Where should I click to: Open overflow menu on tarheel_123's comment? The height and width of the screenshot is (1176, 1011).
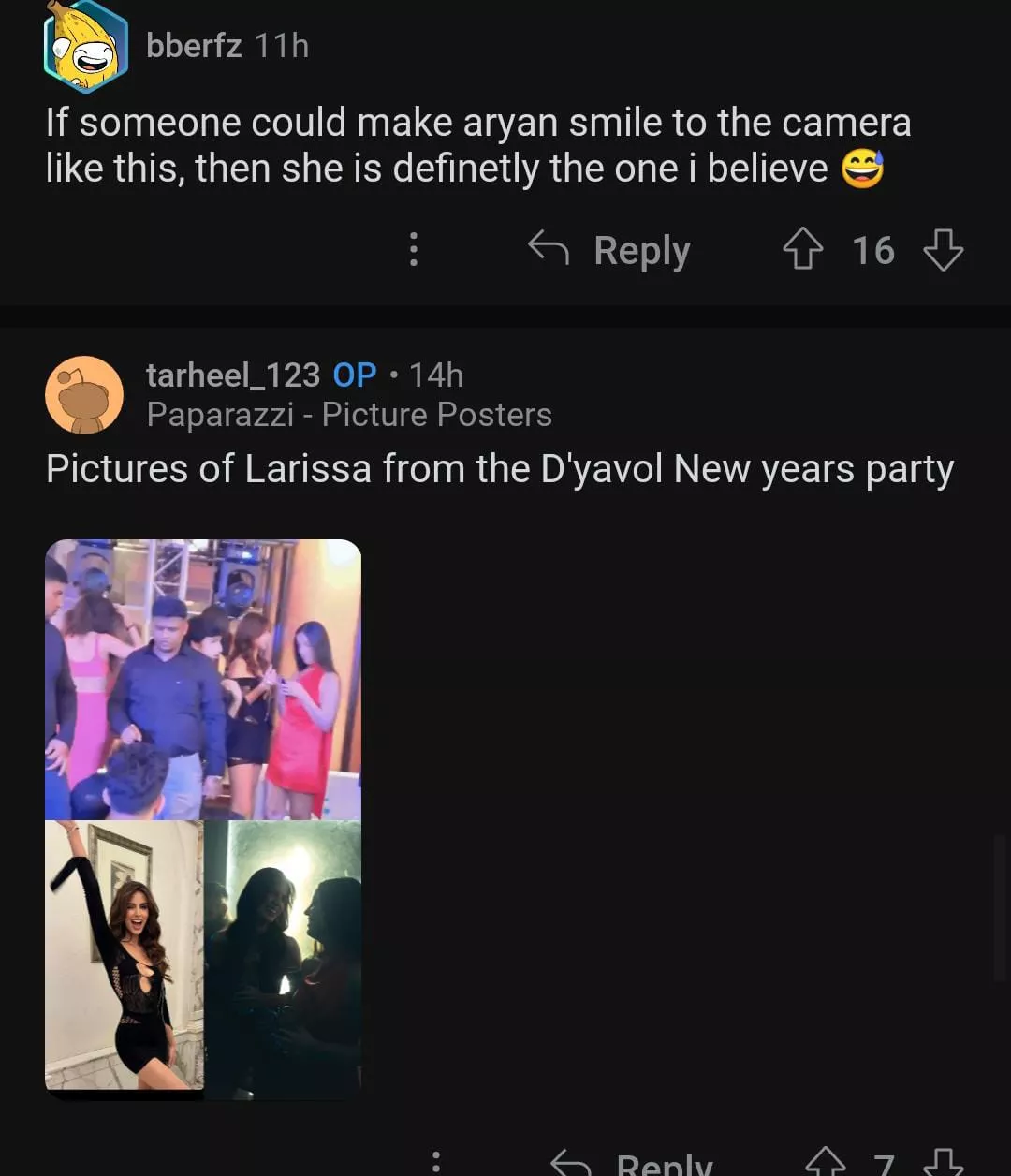pyautogui.click(x=436, y=1163)
